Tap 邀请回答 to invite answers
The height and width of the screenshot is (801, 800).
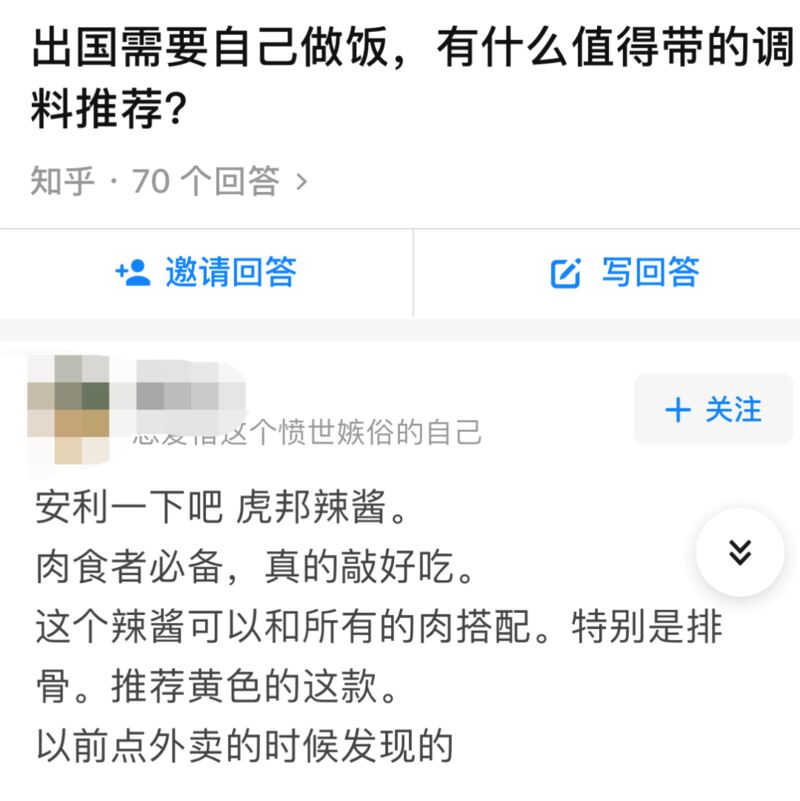point(206,272)
